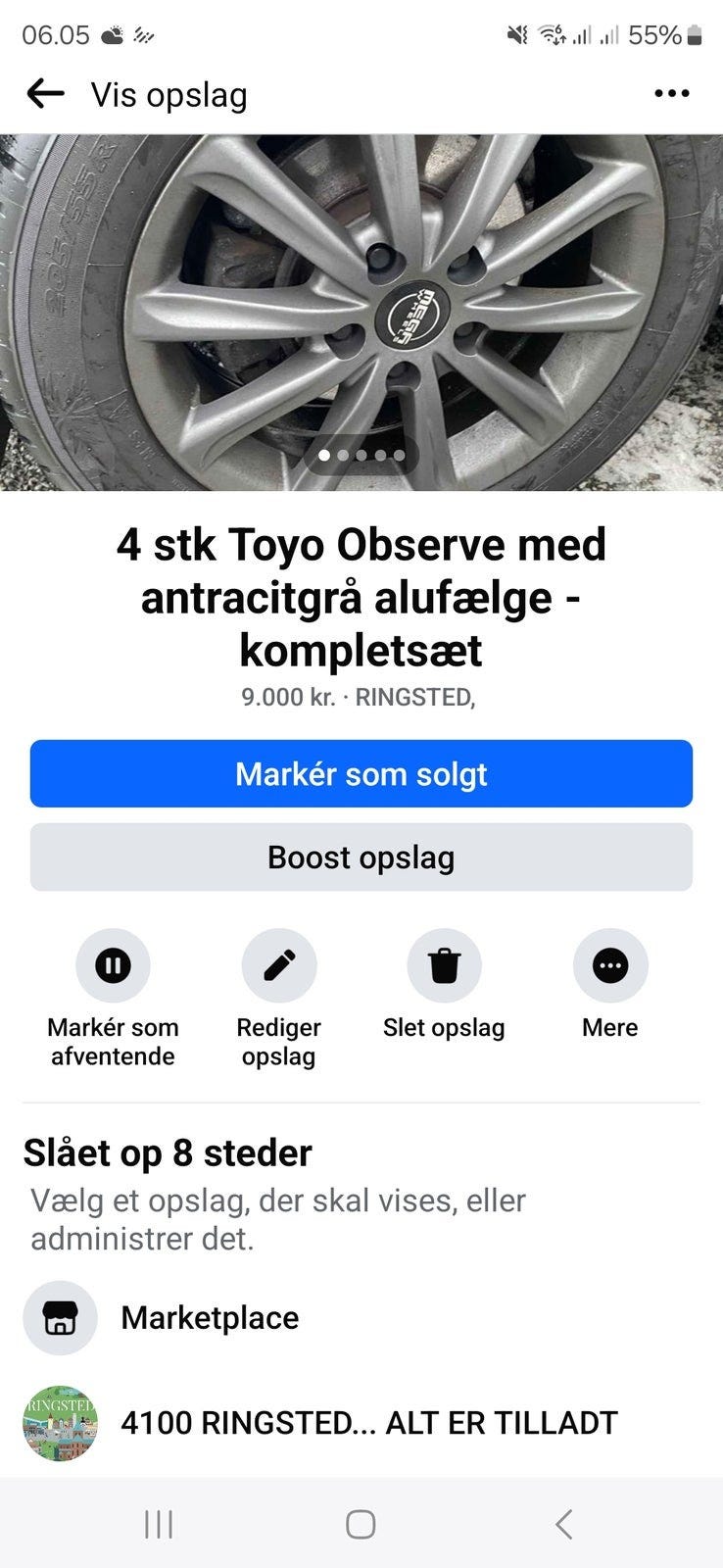Edit the listing via Rediger opslag

pyautogui.click(x=279, y=966)
